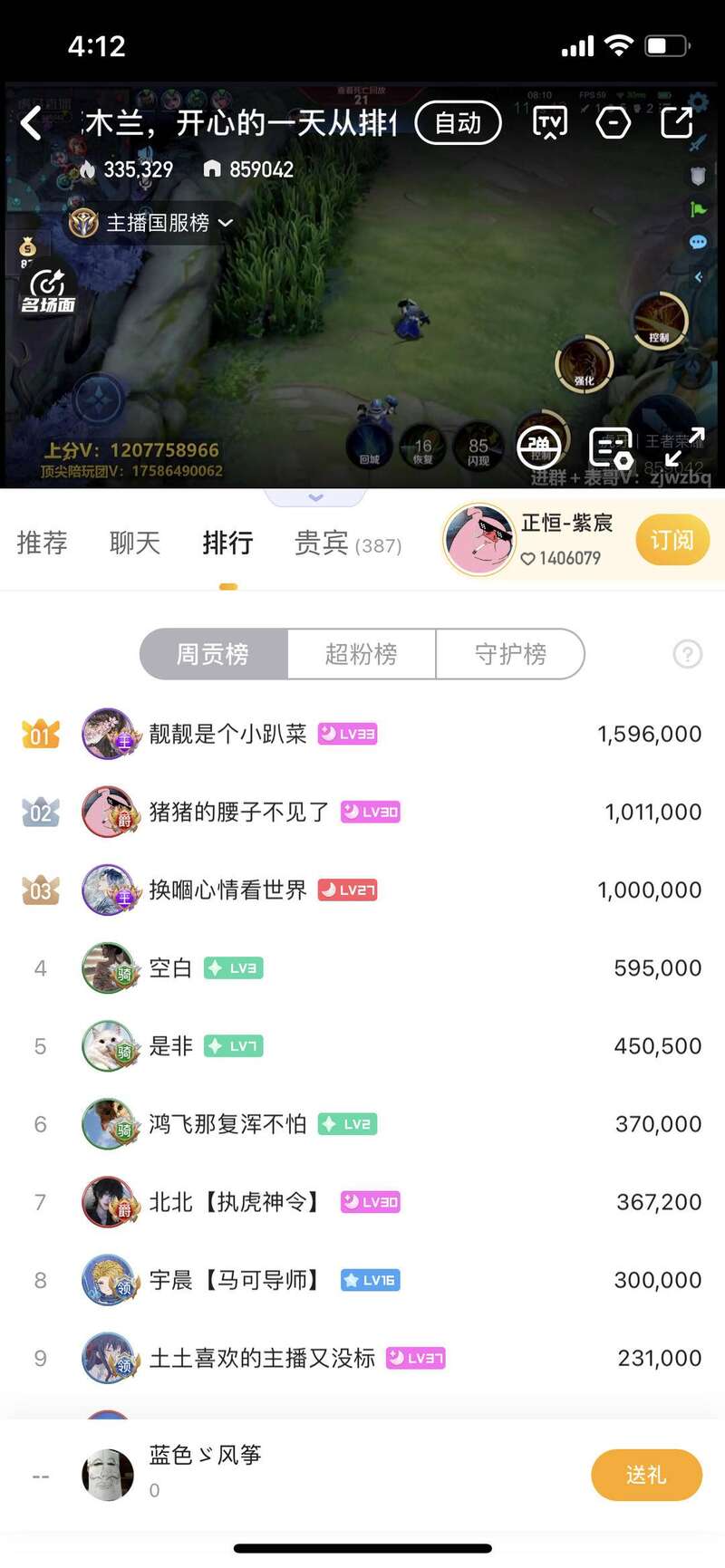Enter fullscreen video mode

pos(685,446)
